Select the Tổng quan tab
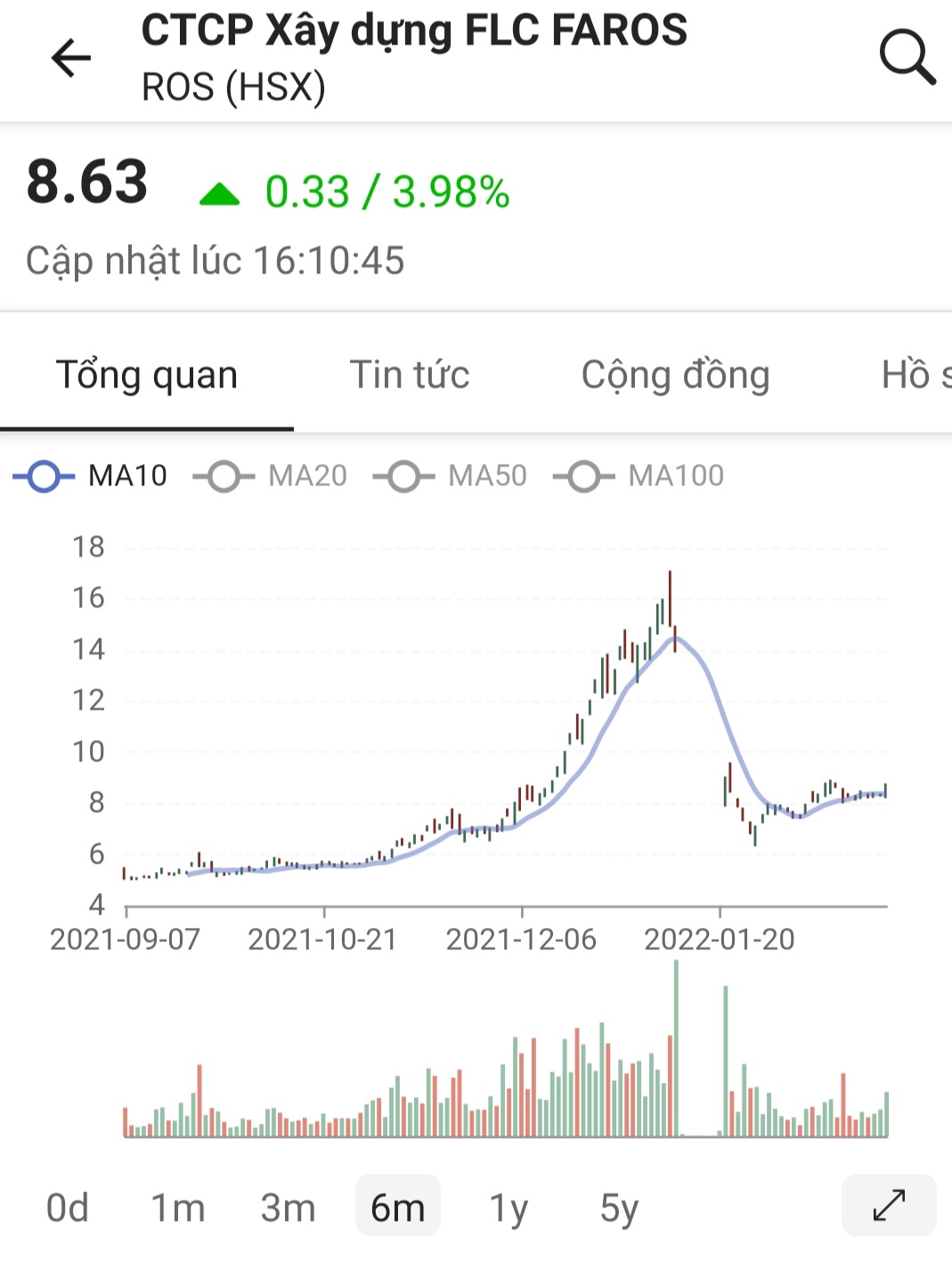Image resolution: width=952 pixels, height=1269 pixels. [147, 375]
